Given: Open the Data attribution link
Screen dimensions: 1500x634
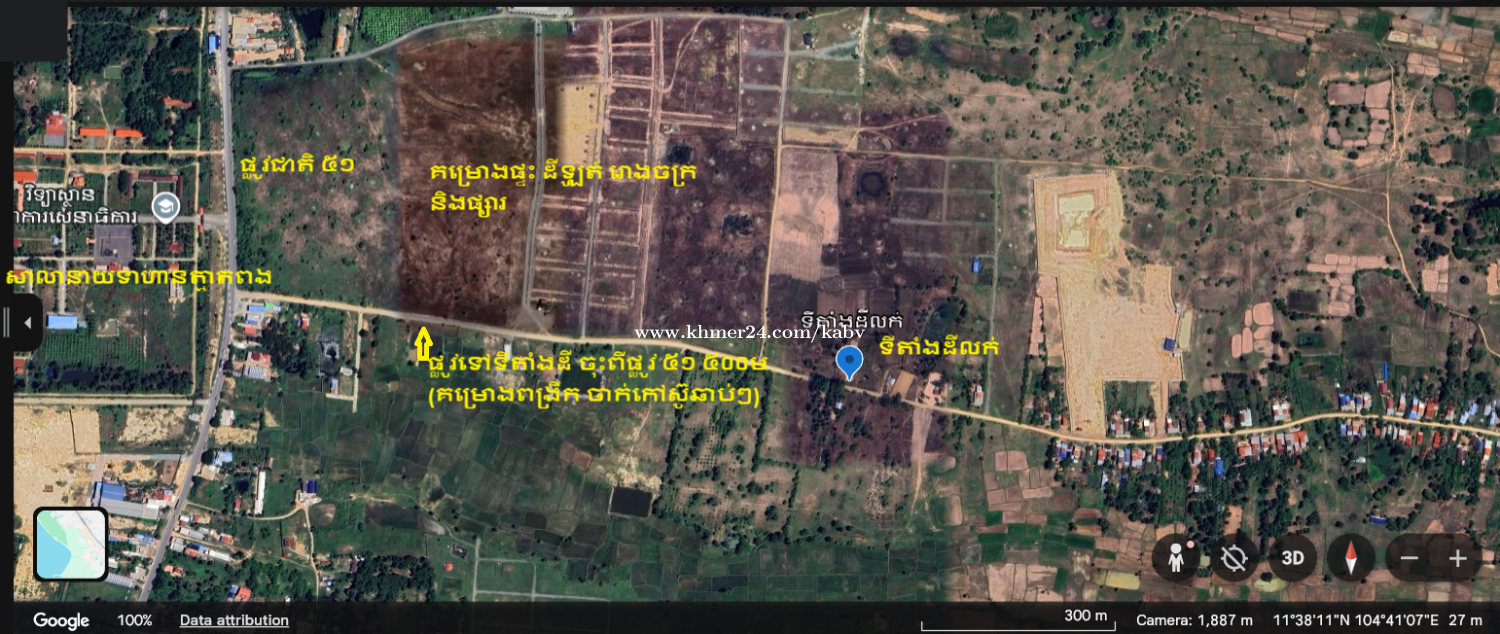Looking at the screenshot, I should 234,621.
